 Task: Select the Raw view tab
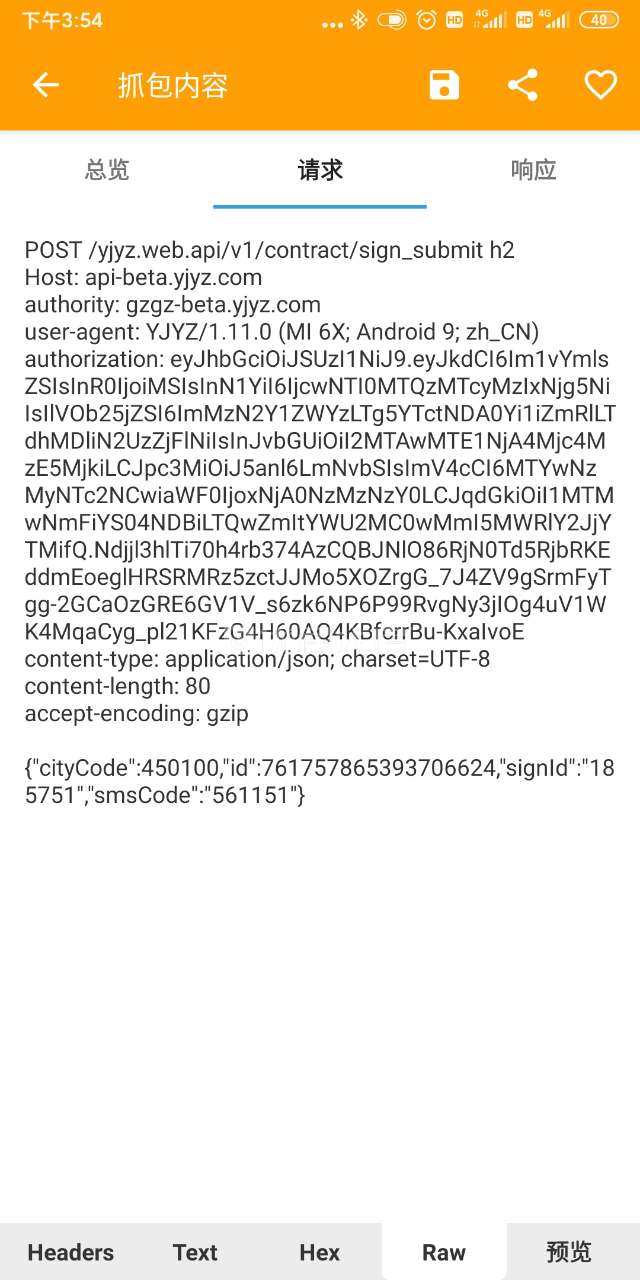(x=444, y=1252)
